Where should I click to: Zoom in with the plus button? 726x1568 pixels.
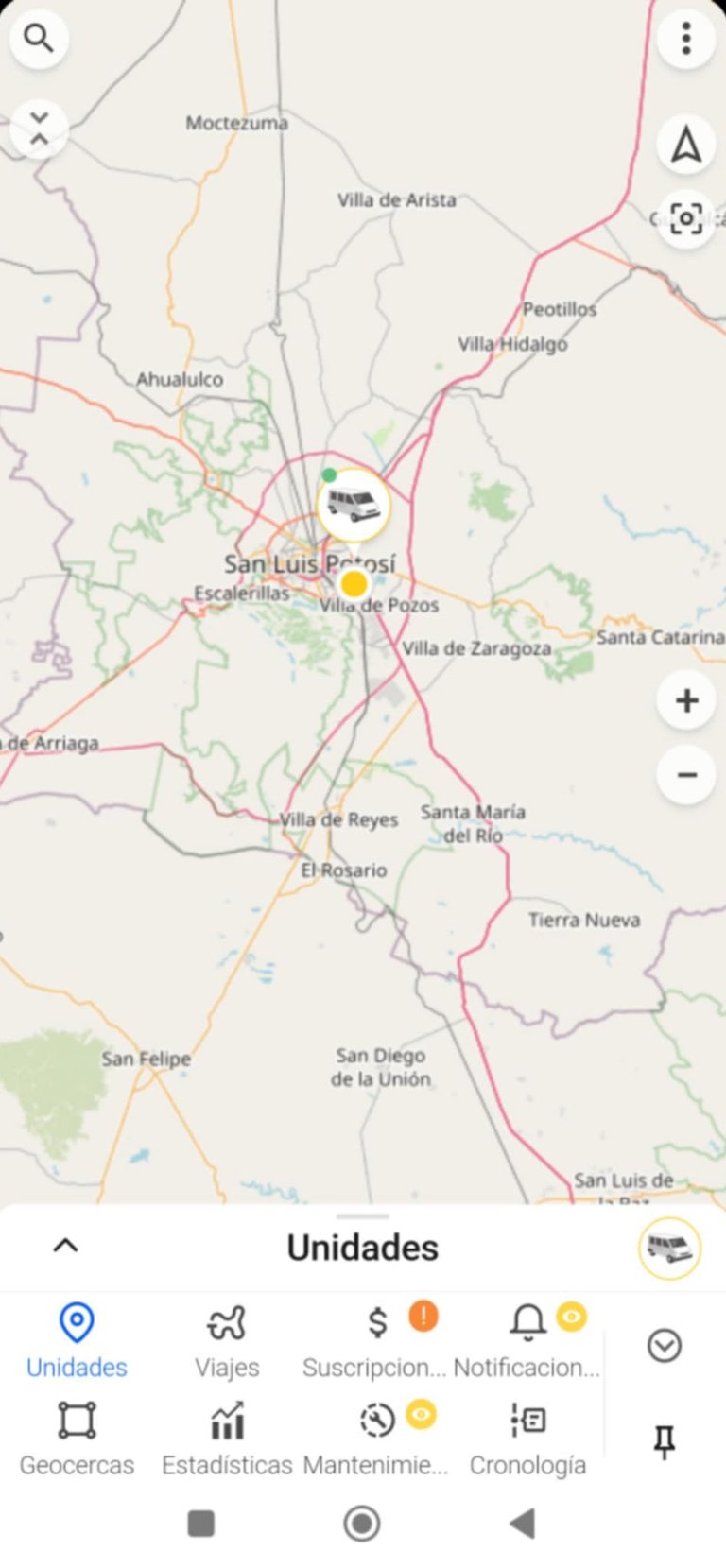686,700
